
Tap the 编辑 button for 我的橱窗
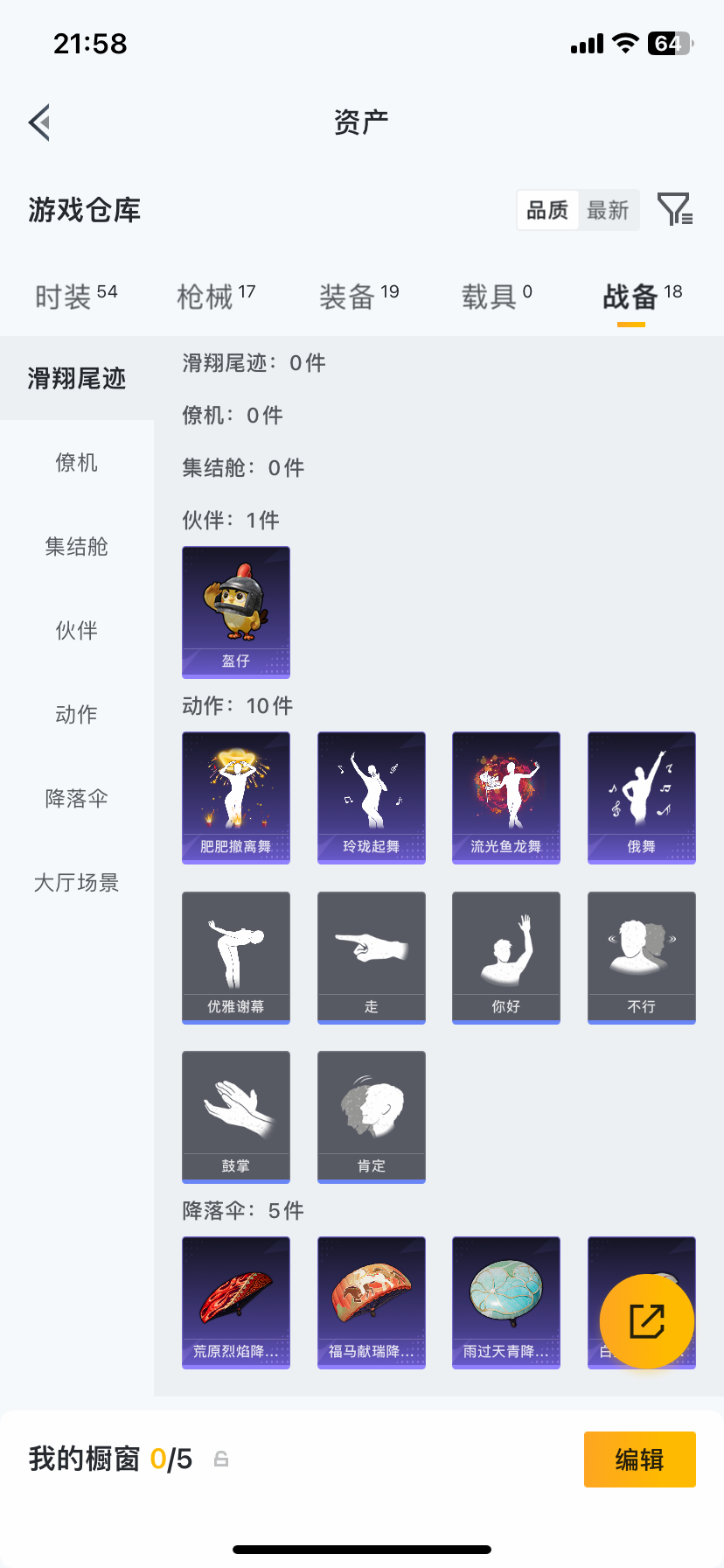click(x=639, y=1459)
